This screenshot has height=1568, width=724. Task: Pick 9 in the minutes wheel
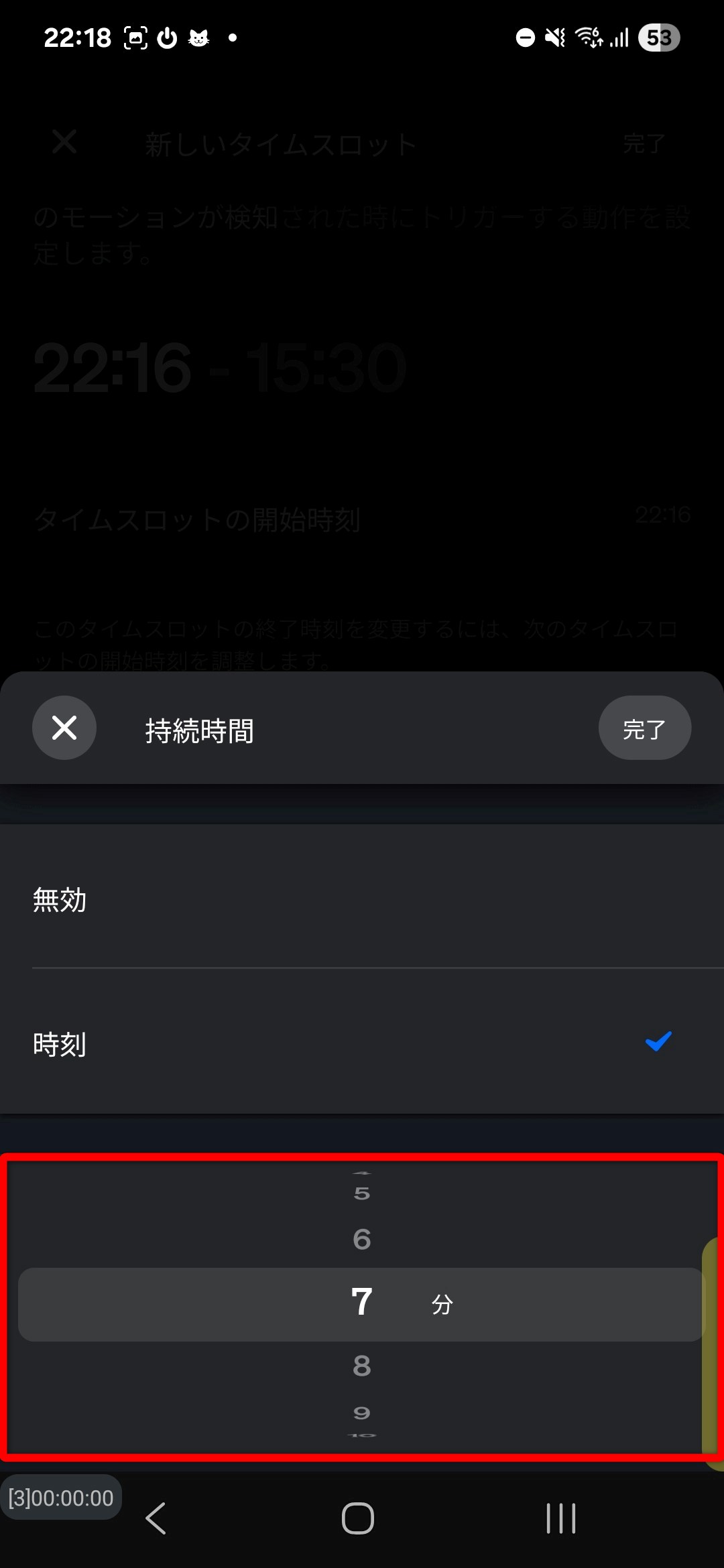(362, 1413)
